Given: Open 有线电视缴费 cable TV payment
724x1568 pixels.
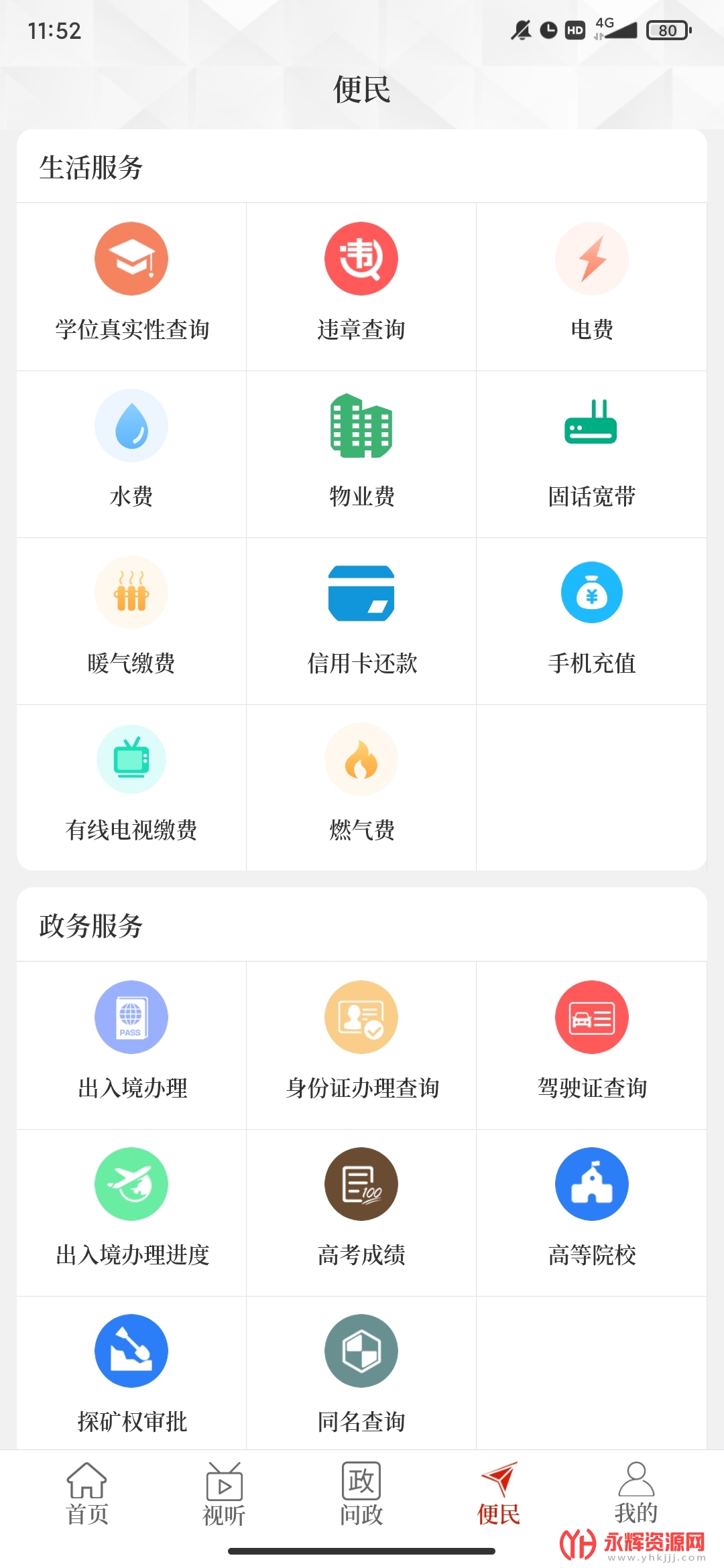Looking at the screenshot, I should (x=131, y=788).
